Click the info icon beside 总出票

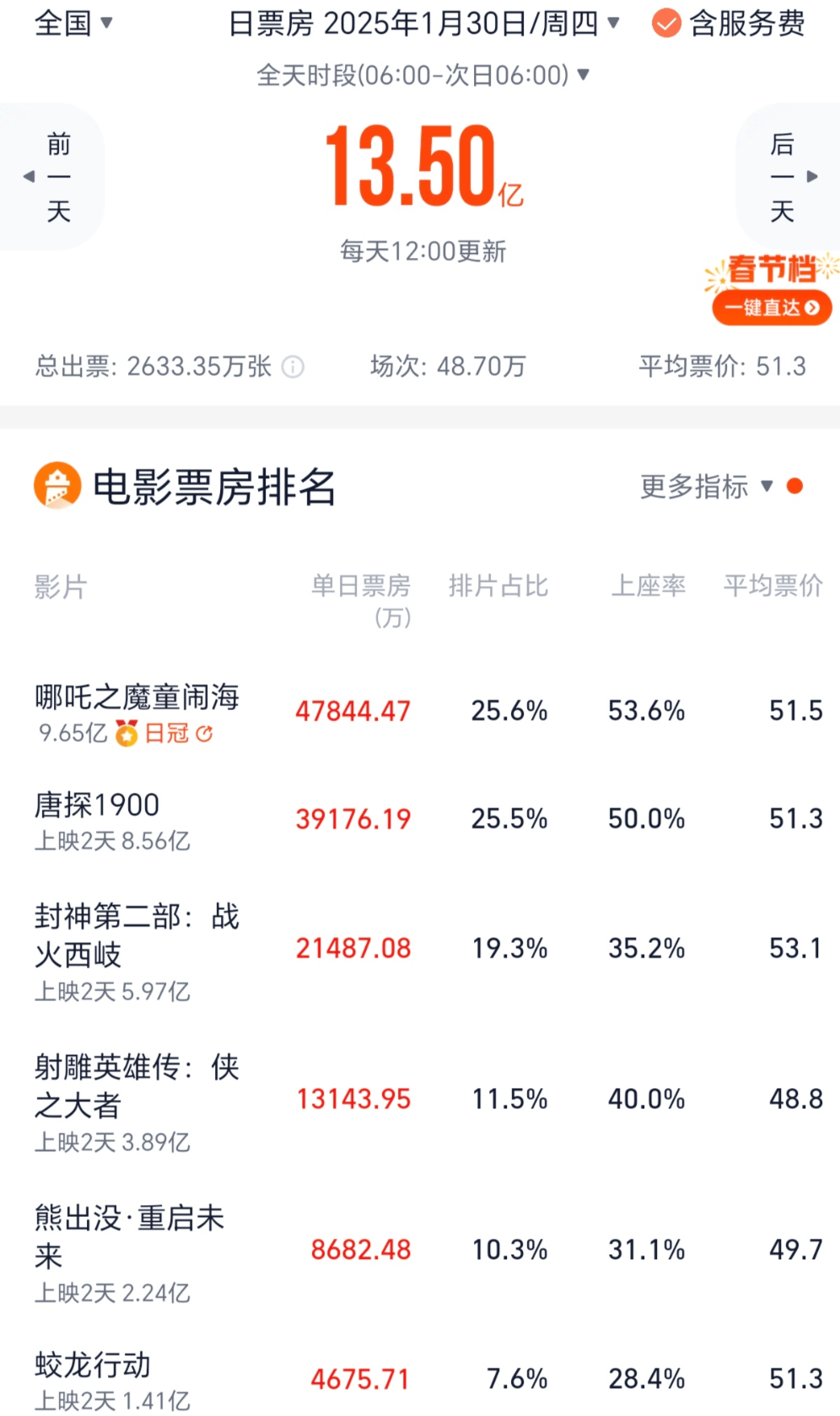(x=291, y=369)
